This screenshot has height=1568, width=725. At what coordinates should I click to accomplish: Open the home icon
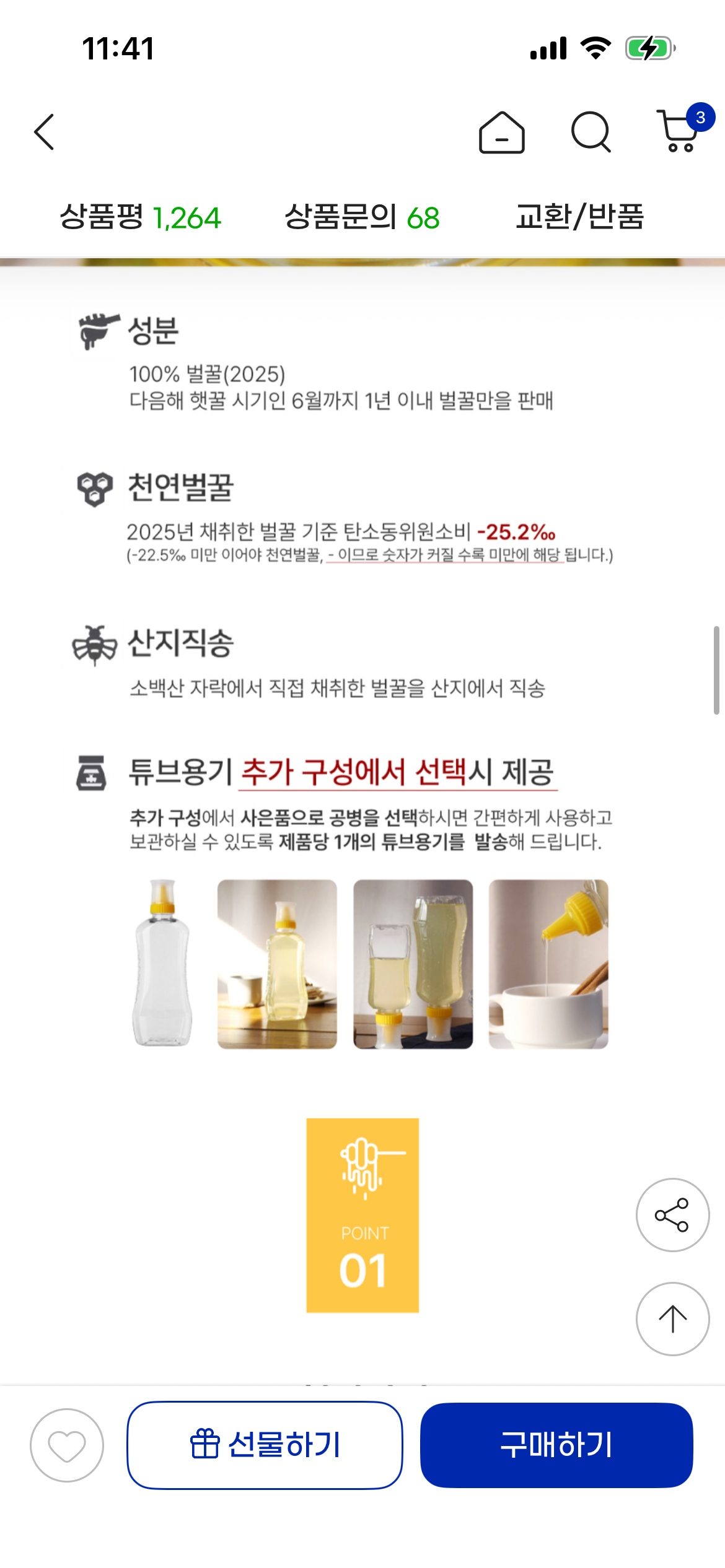[x=501, y=132]
